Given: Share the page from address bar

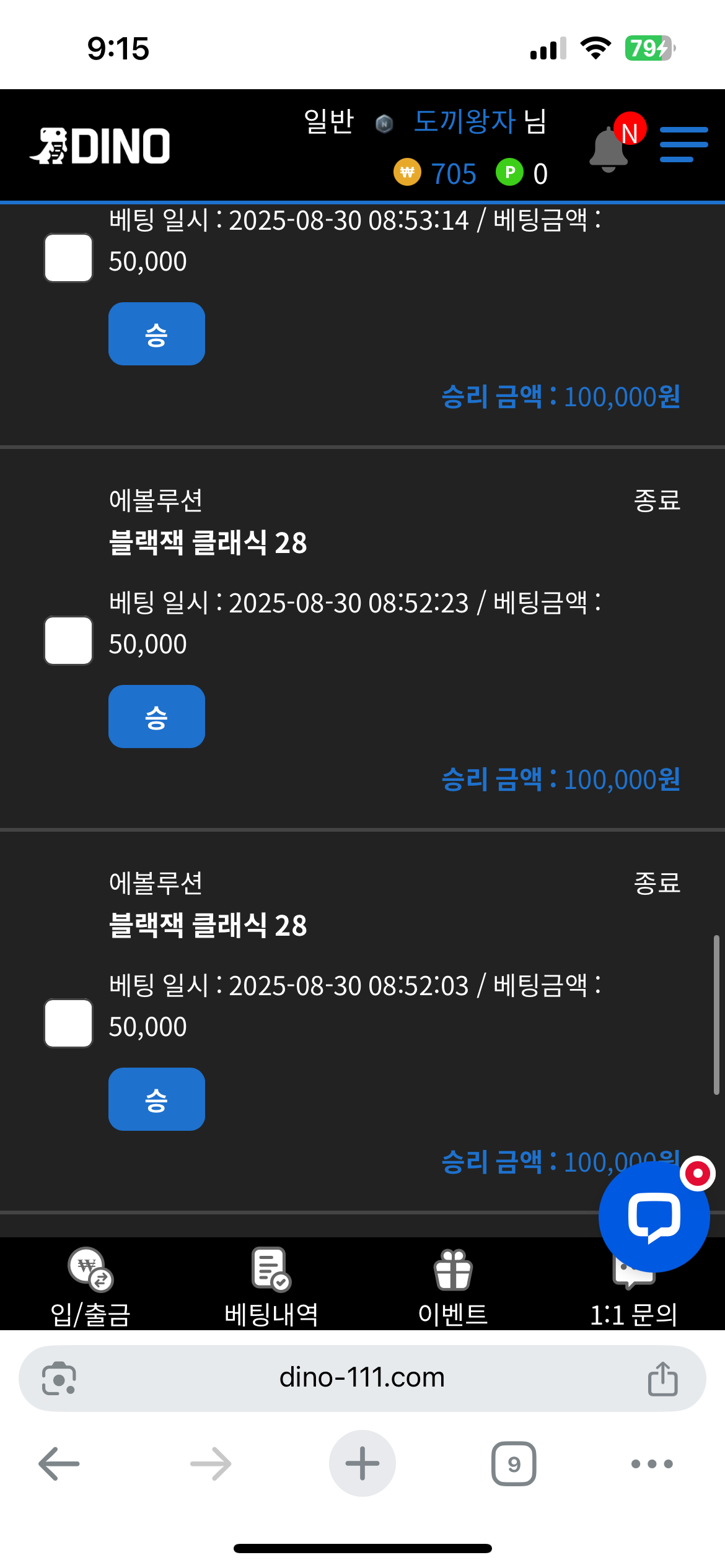Looking at the screenshot, I should (x=662, y=1379).
